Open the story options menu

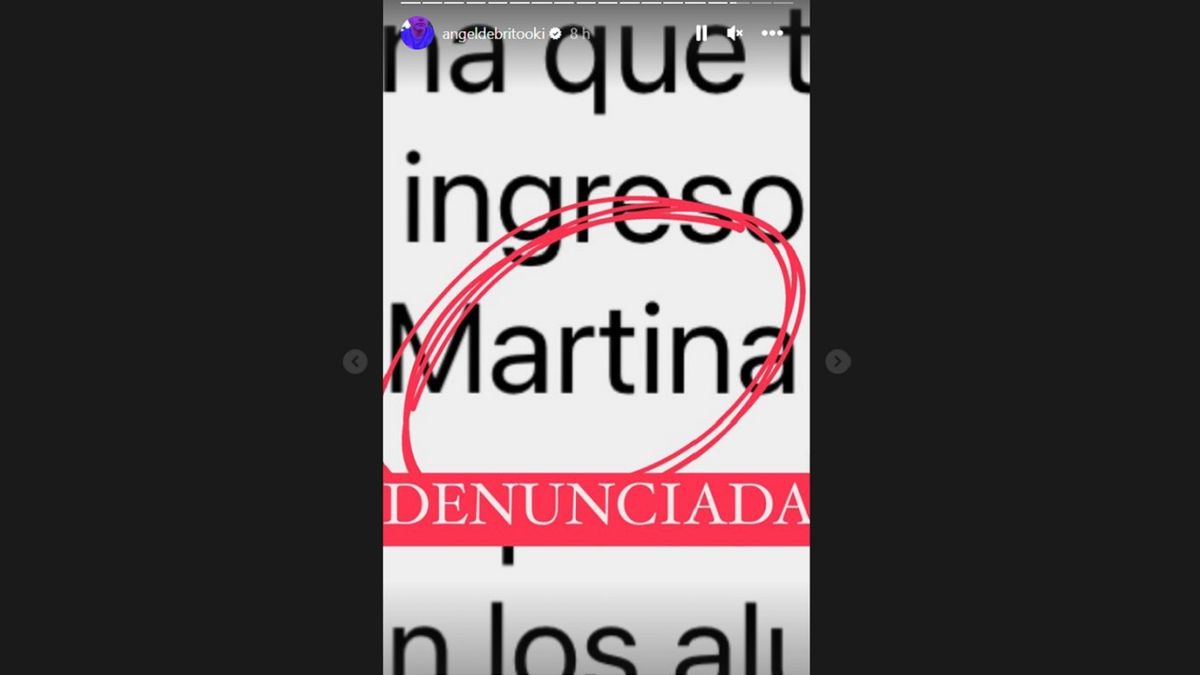[x=772, y=33]
